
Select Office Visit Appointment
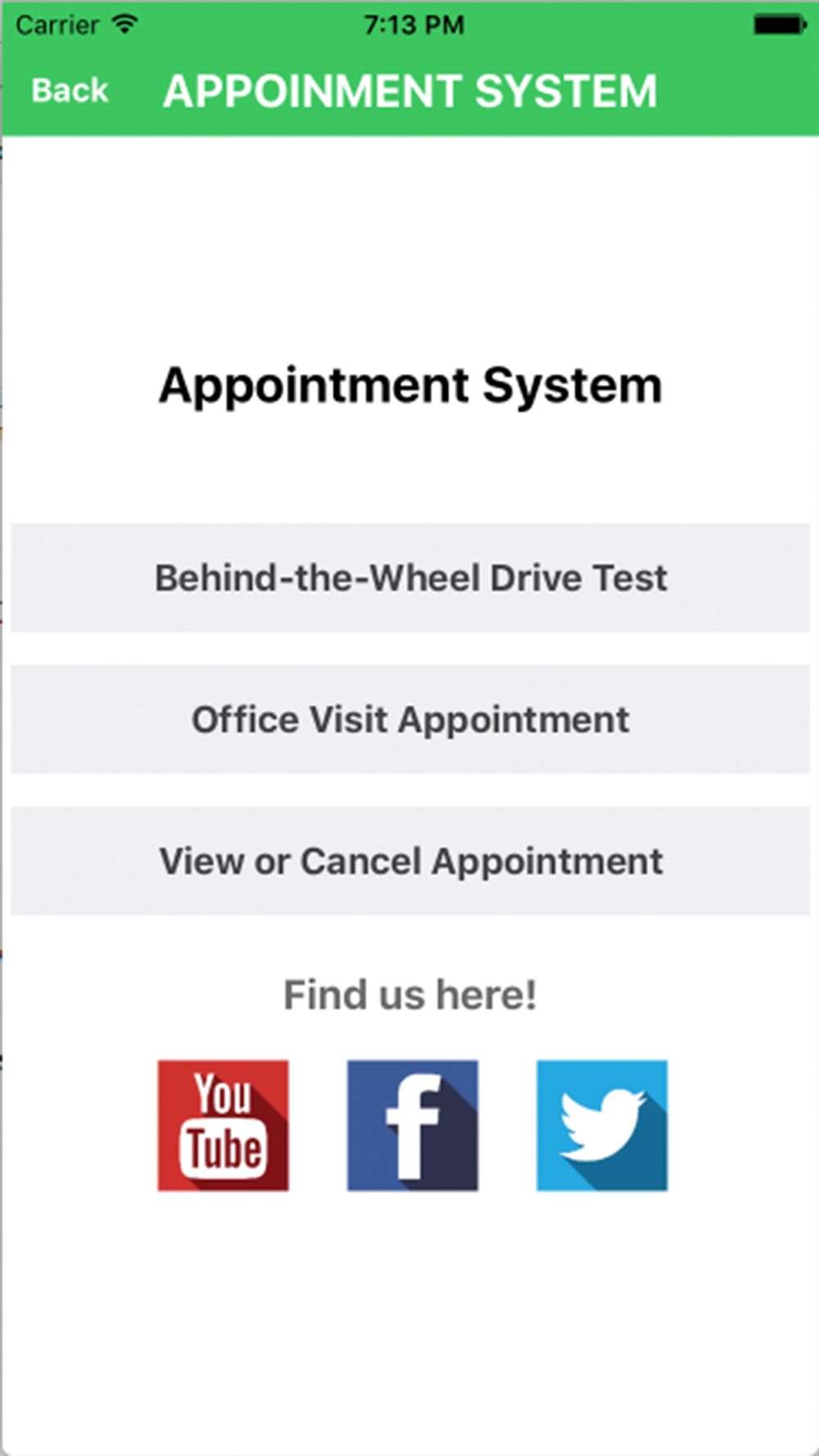(x=410, y=719)
